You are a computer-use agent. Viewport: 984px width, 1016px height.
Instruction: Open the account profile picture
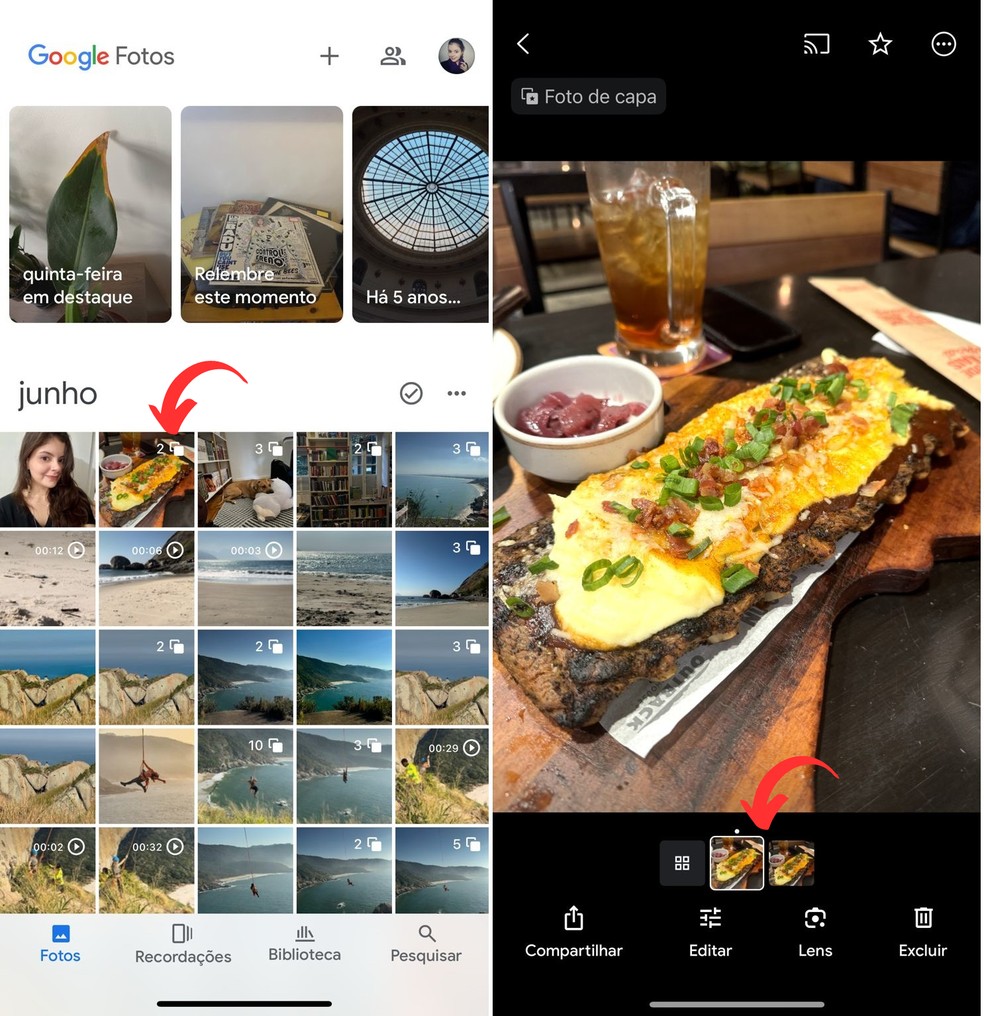coord(456,56)
